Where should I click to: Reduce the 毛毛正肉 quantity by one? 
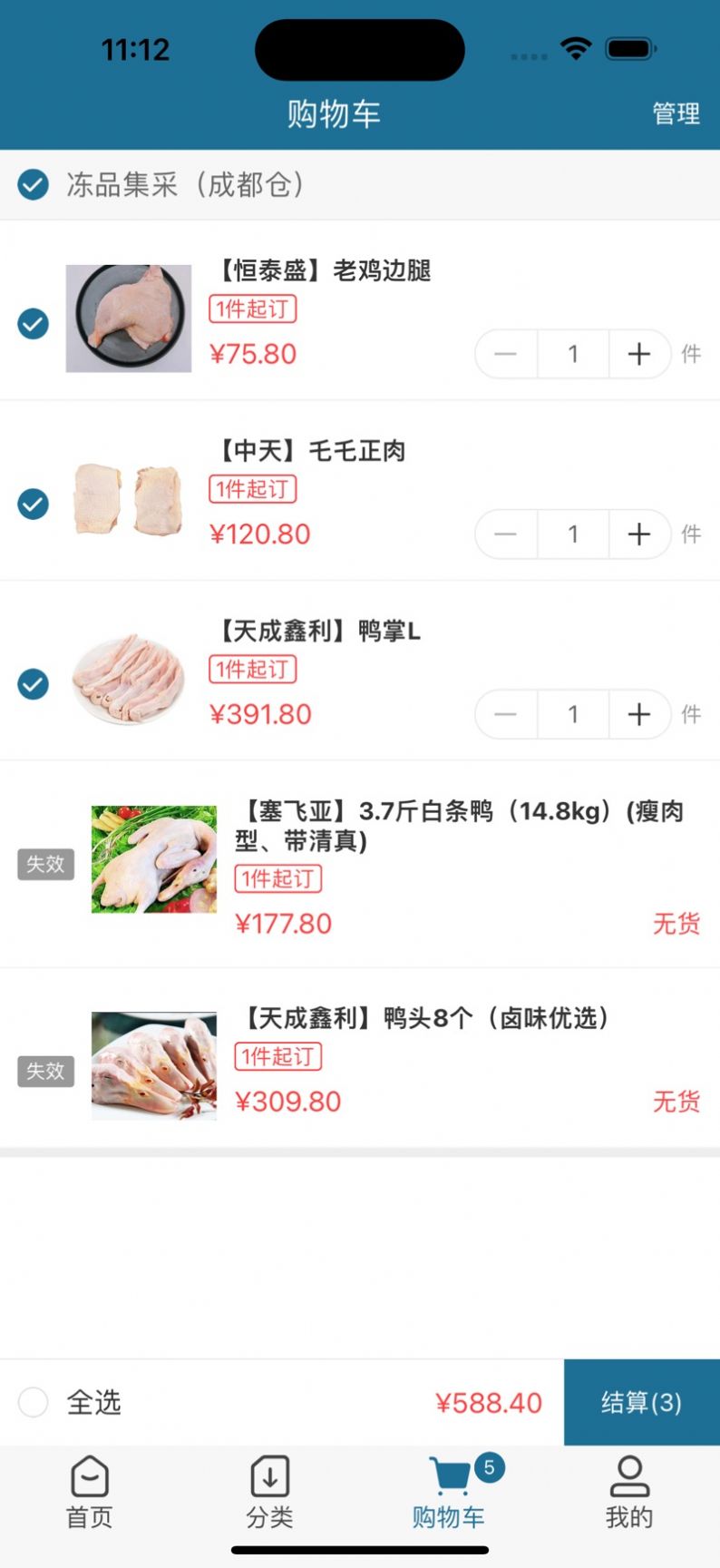click(x=506, y=534)
